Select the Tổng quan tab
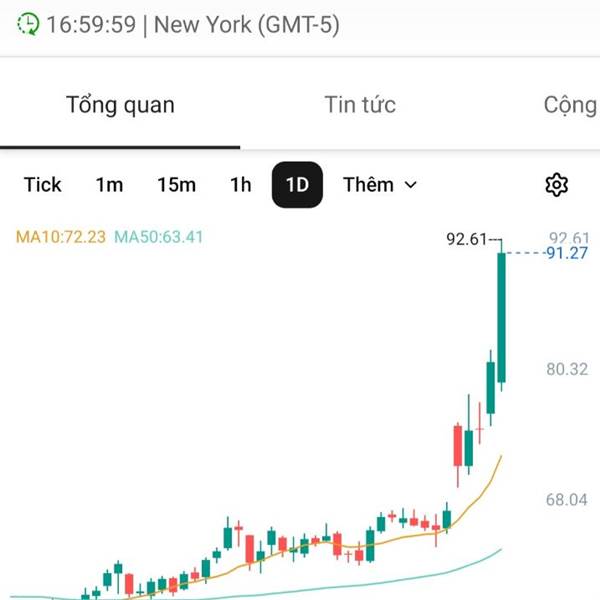Viewport: 600px width, 600px height. pos(120,105)
